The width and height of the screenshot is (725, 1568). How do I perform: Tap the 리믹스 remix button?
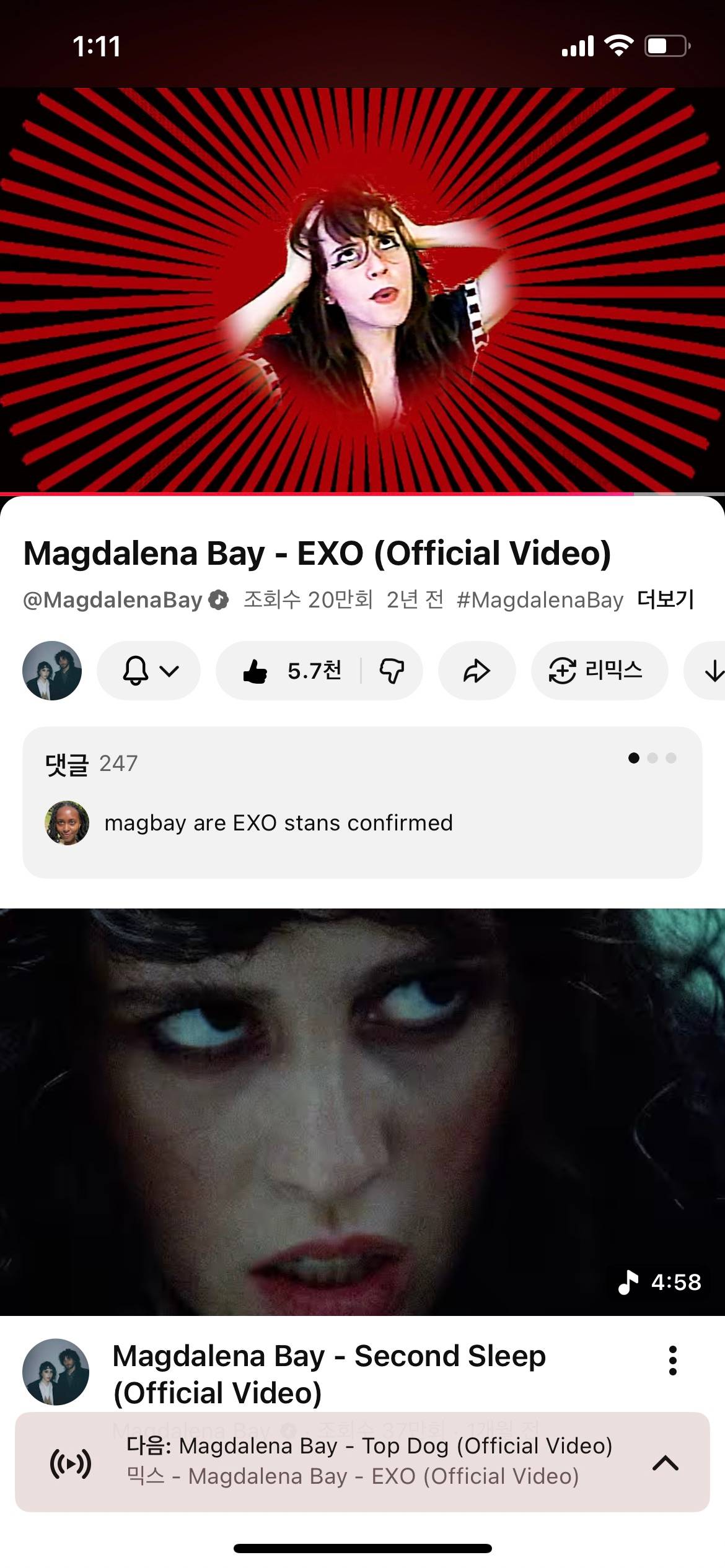click(599, 671)
